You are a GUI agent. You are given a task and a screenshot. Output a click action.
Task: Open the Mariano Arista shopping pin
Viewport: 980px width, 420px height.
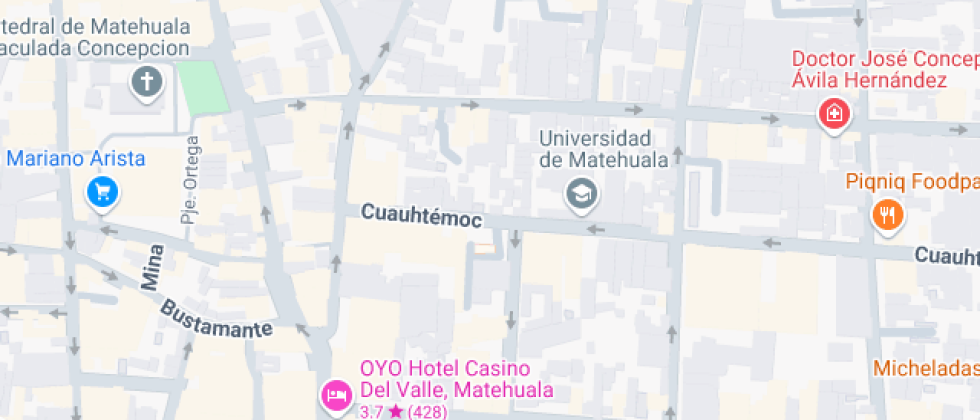[x=101, y=191]
